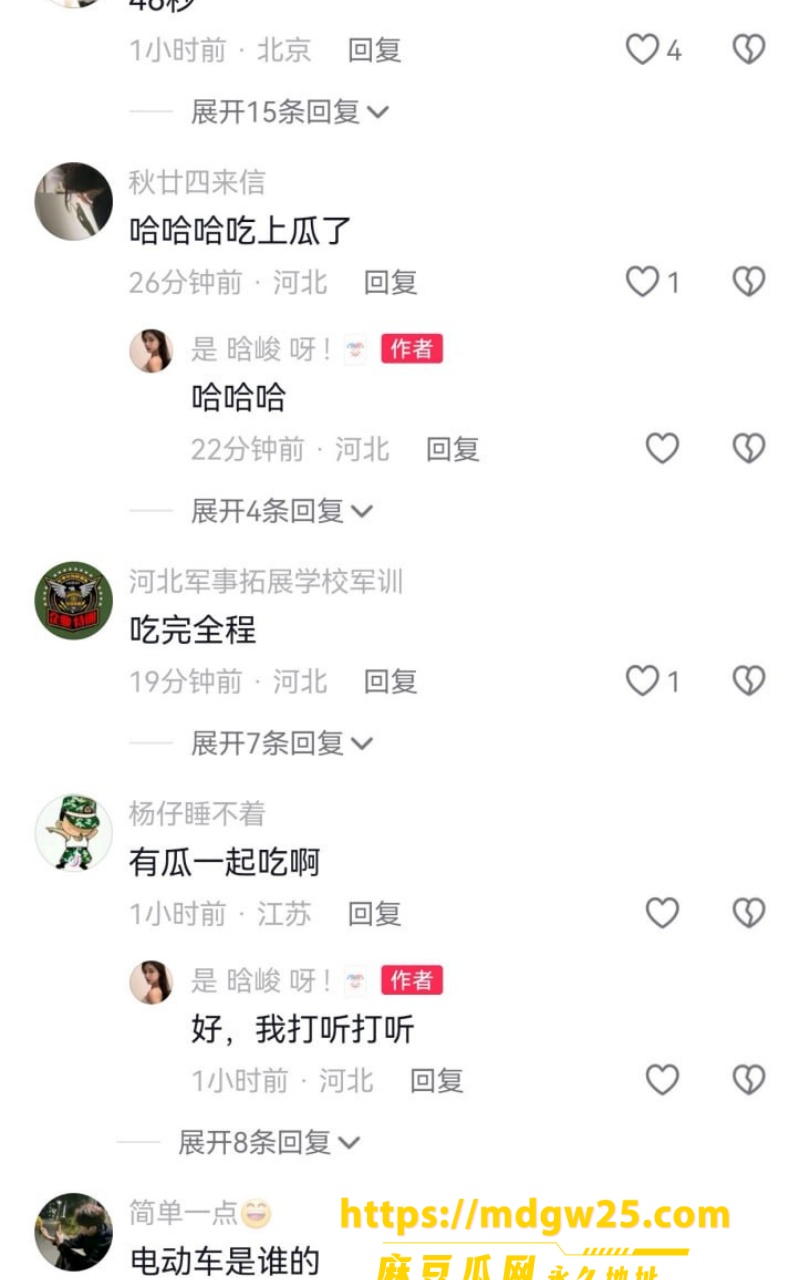Expand the 15 replies thread

[289, 112]
